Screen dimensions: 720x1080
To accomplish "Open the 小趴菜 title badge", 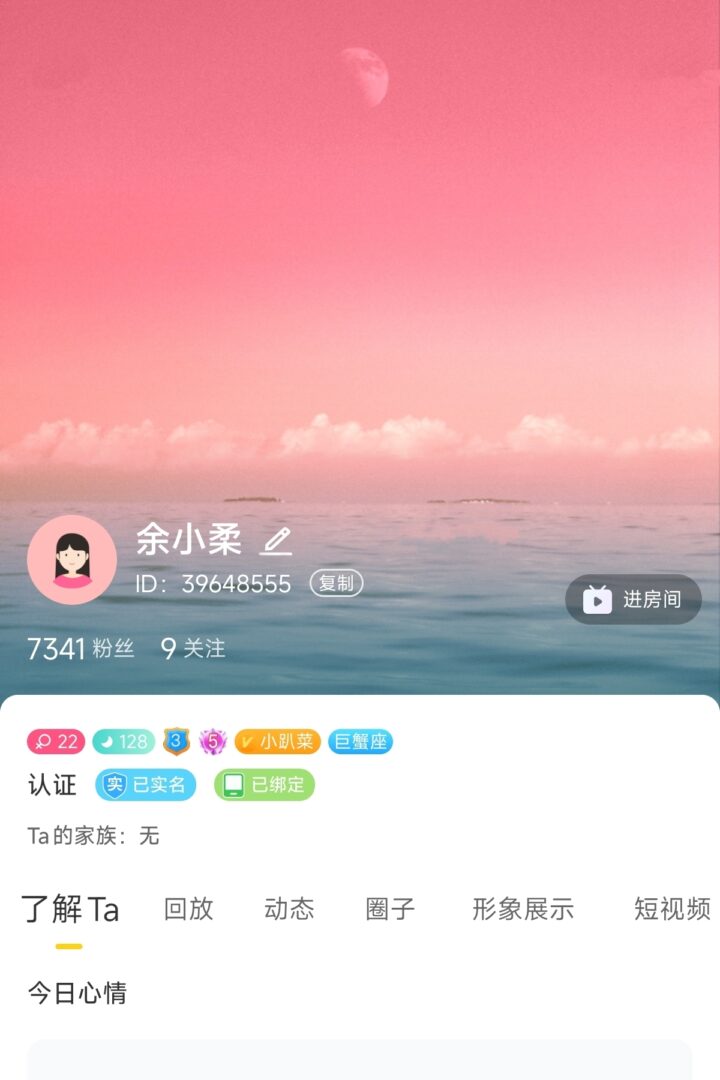I will click(277, 742).
